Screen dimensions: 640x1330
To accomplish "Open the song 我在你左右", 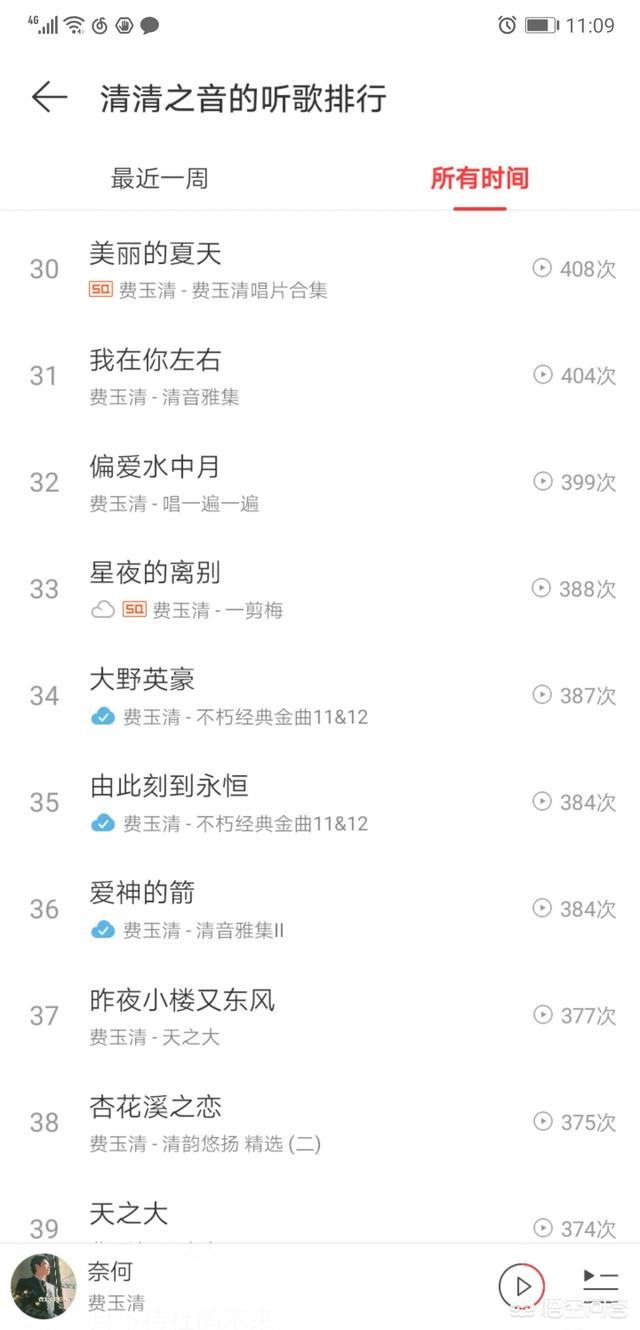I will coord(320,376).
